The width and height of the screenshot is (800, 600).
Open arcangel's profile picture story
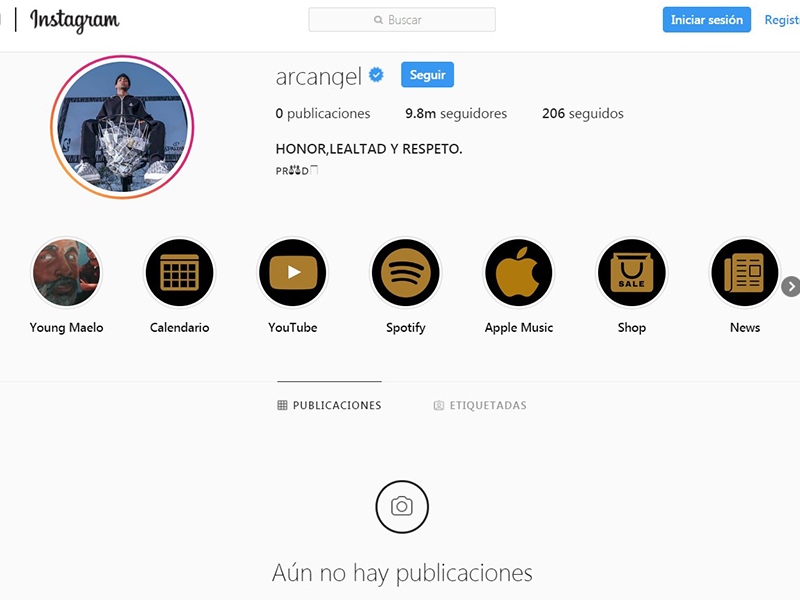[122, 127]
